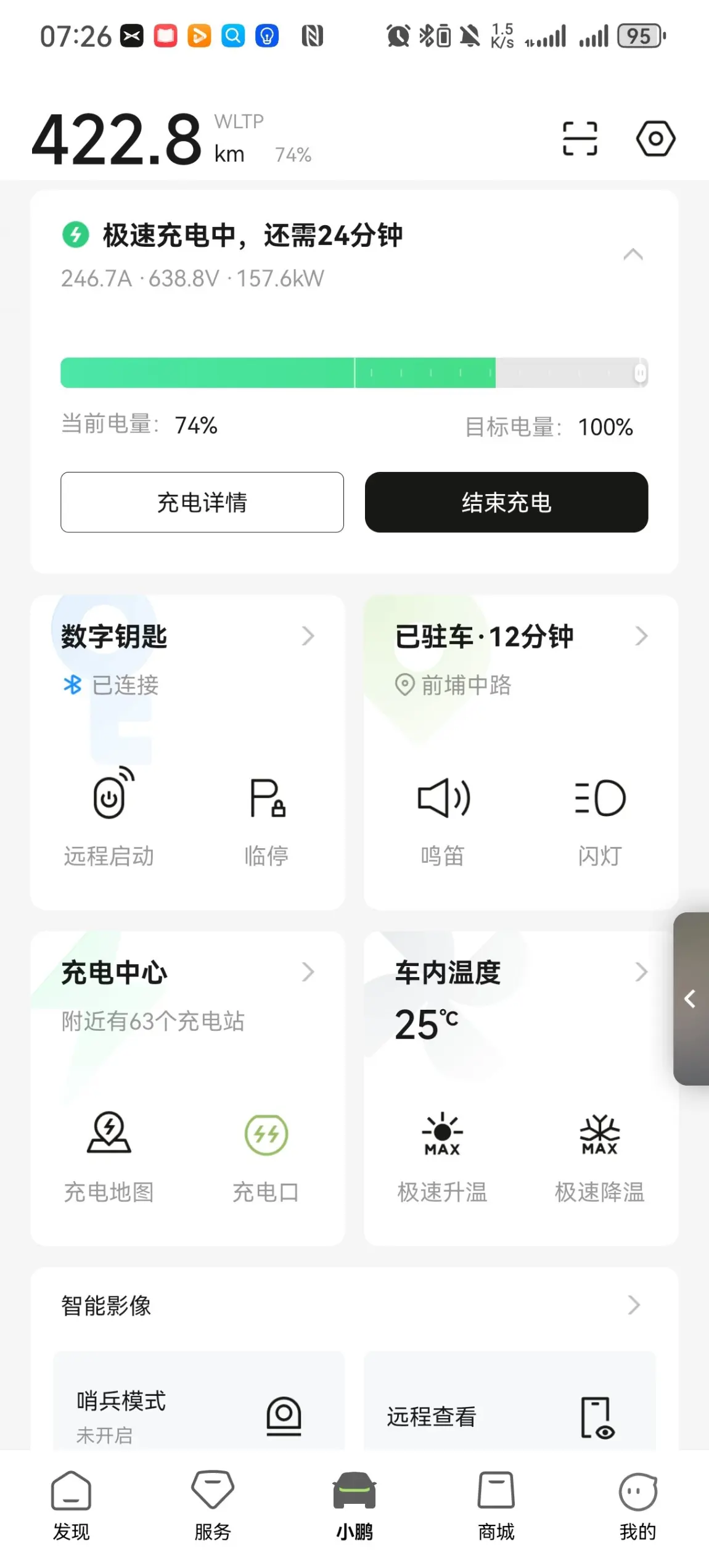
Task: Open 充电详情 charging details
Action: coord(202,502)
